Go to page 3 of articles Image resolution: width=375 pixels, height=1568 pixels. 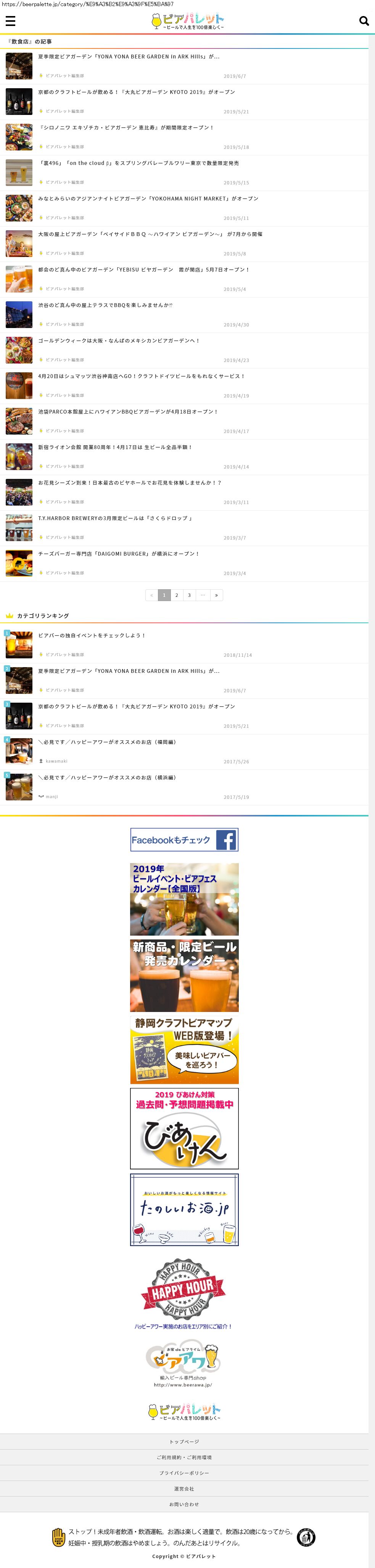coord(189,595)
